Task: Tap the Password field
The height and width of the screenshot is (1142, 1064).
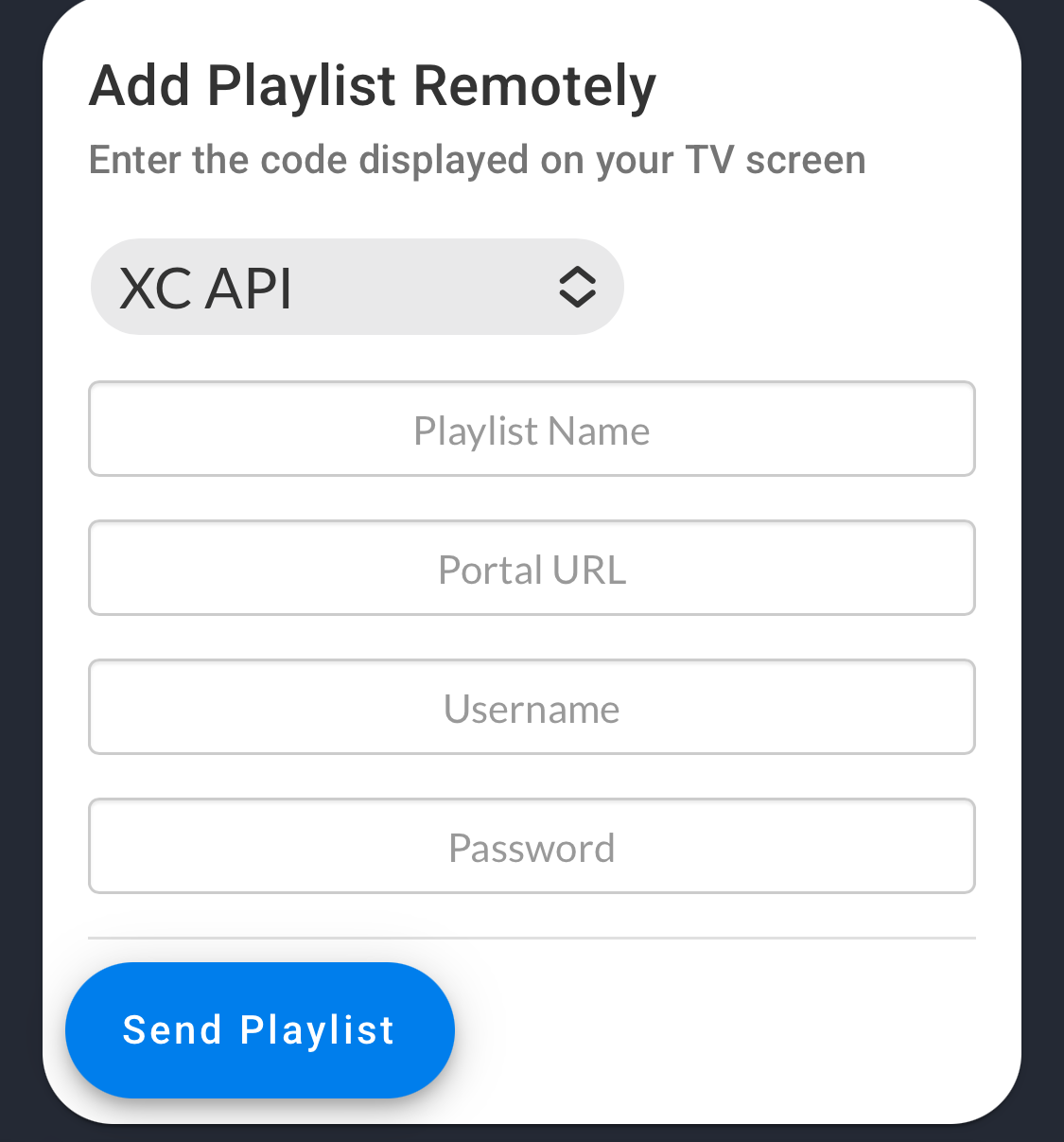Action: (x=532, y=847)
